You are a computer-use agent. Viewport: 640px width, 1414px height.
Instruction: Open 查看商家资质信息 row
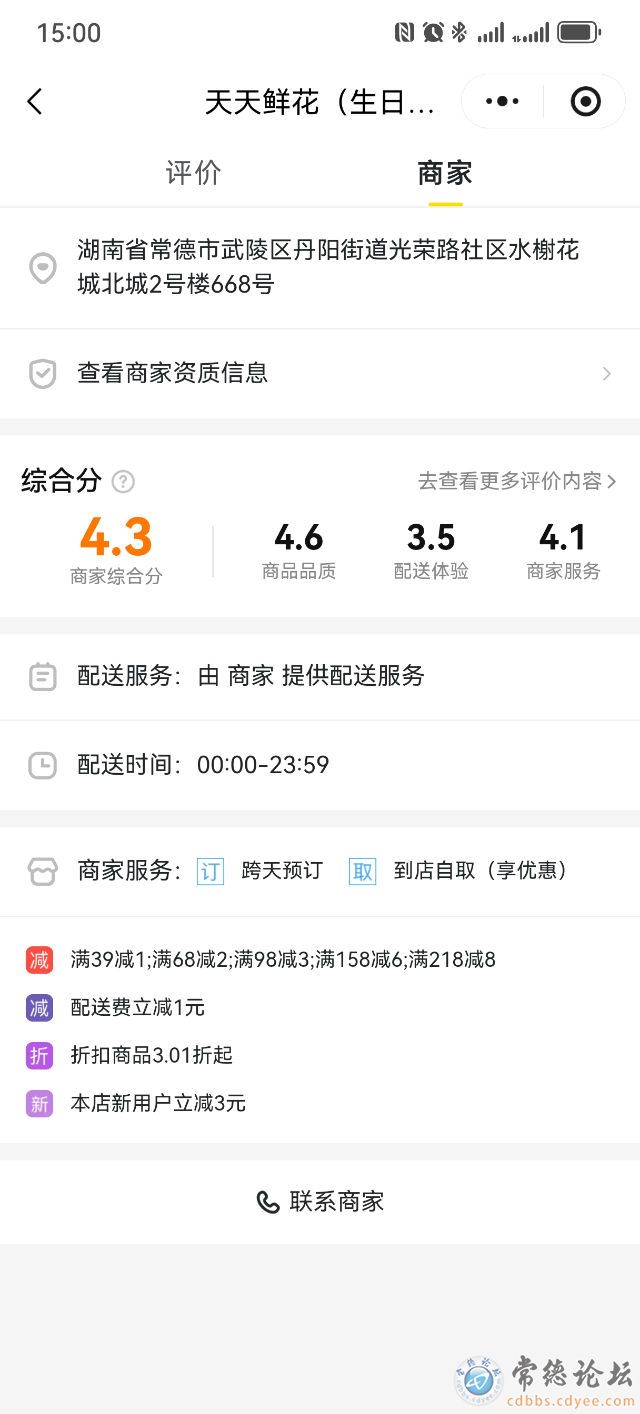320,373
